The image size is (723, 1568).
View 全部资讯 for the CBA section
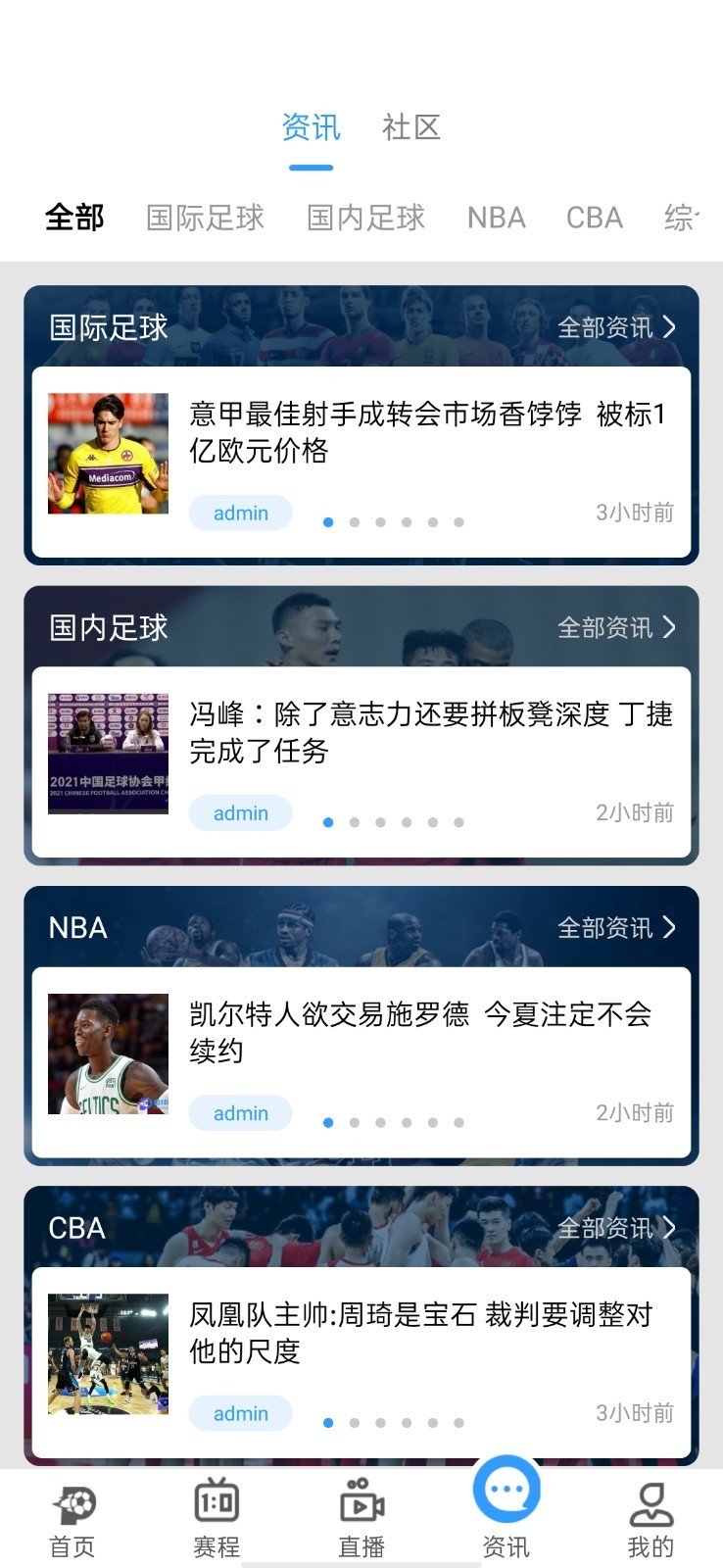pyautogui.click(x=616, y=1227)
